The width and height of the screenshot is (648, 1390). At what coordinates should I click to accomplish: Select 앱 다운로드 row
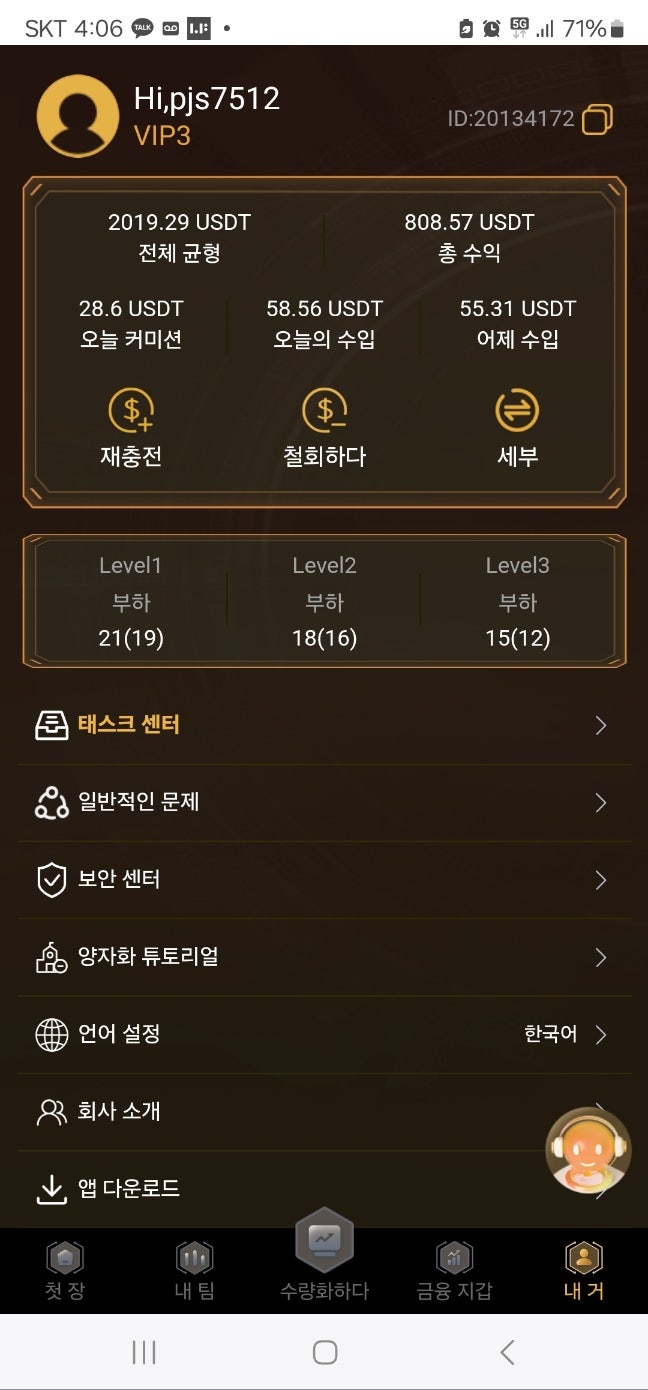[x=290, y=1189]
